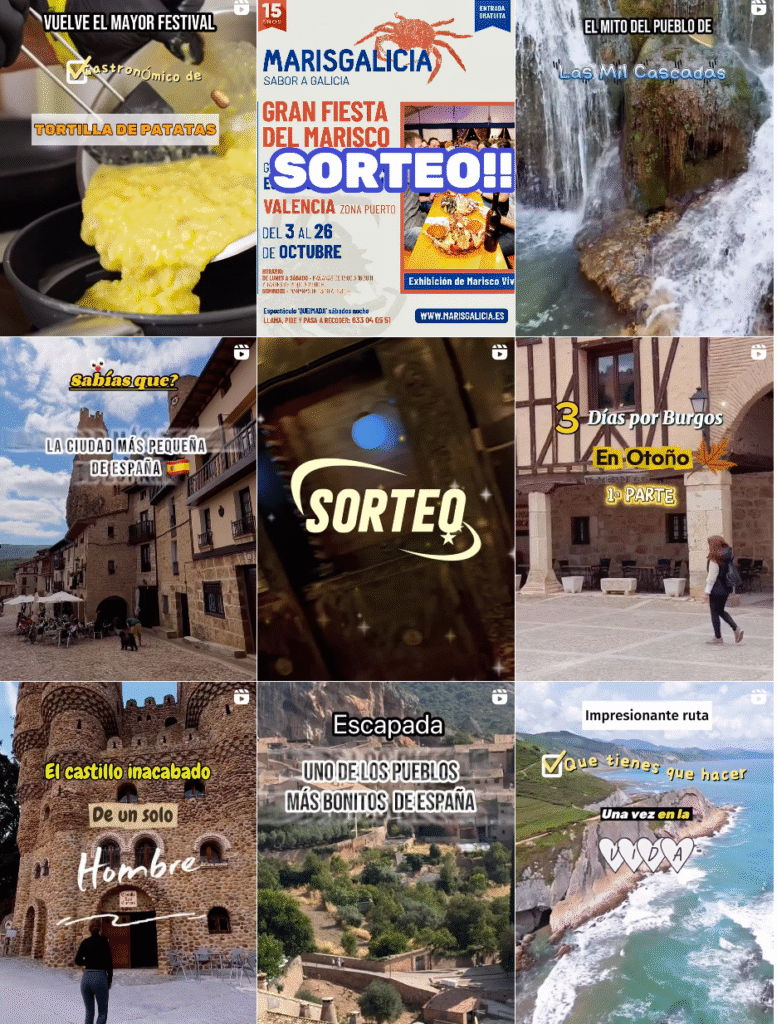Open the dark Sorteo reel with stars
This screenshot has height=1024, width=777.
387,510
